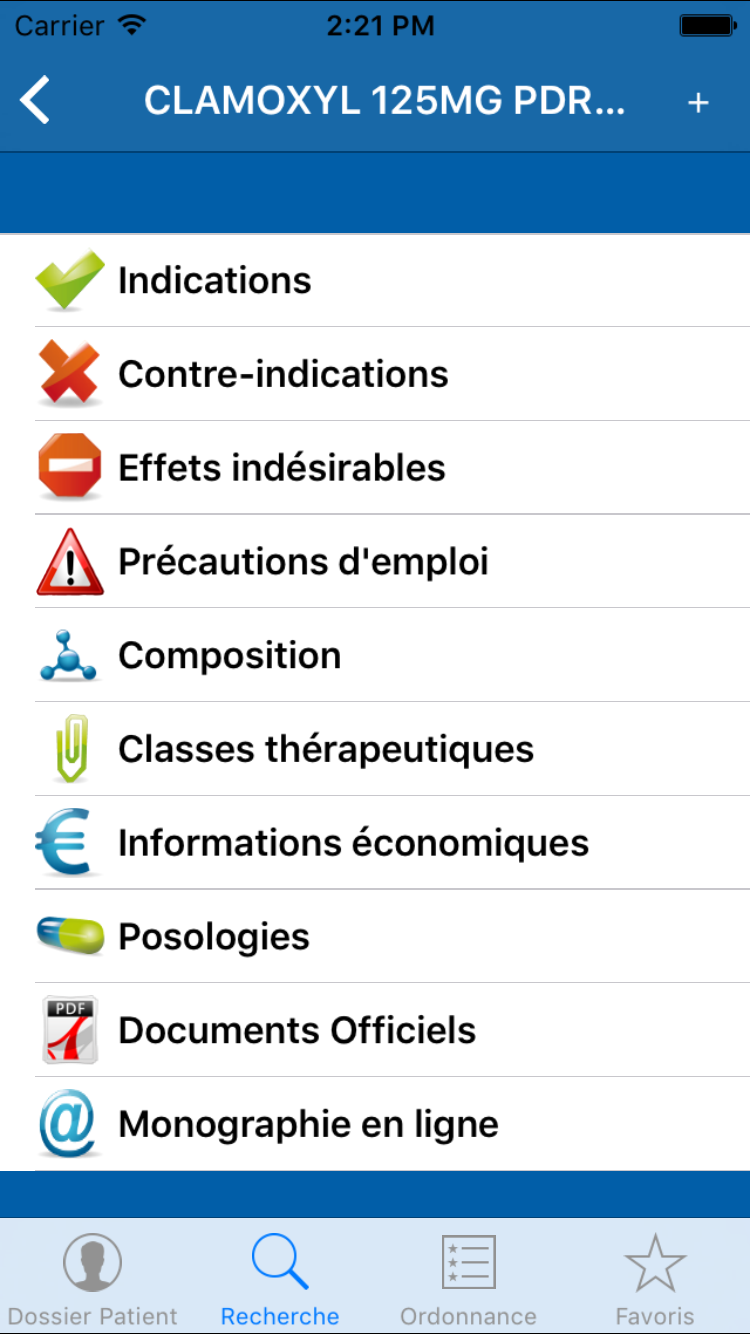Select the Recherche tab
The width and height of the screenshot is (750, 1334).
[x=280, y=1277]
